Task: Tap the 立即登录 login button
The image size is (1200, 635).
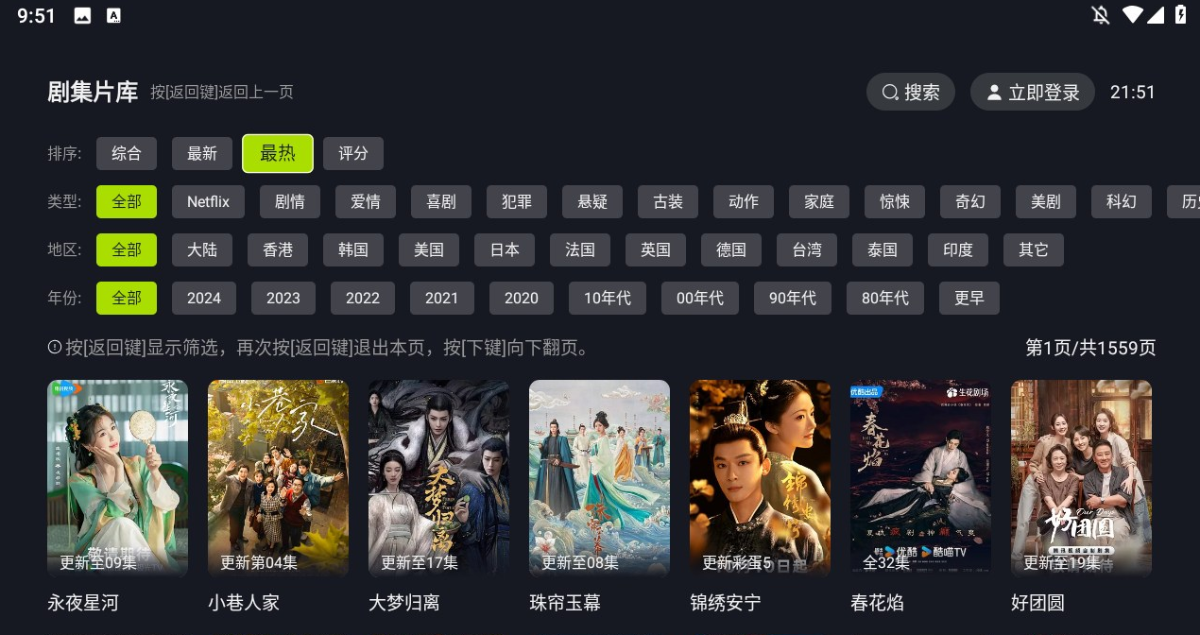Action: click(1032, 92)
